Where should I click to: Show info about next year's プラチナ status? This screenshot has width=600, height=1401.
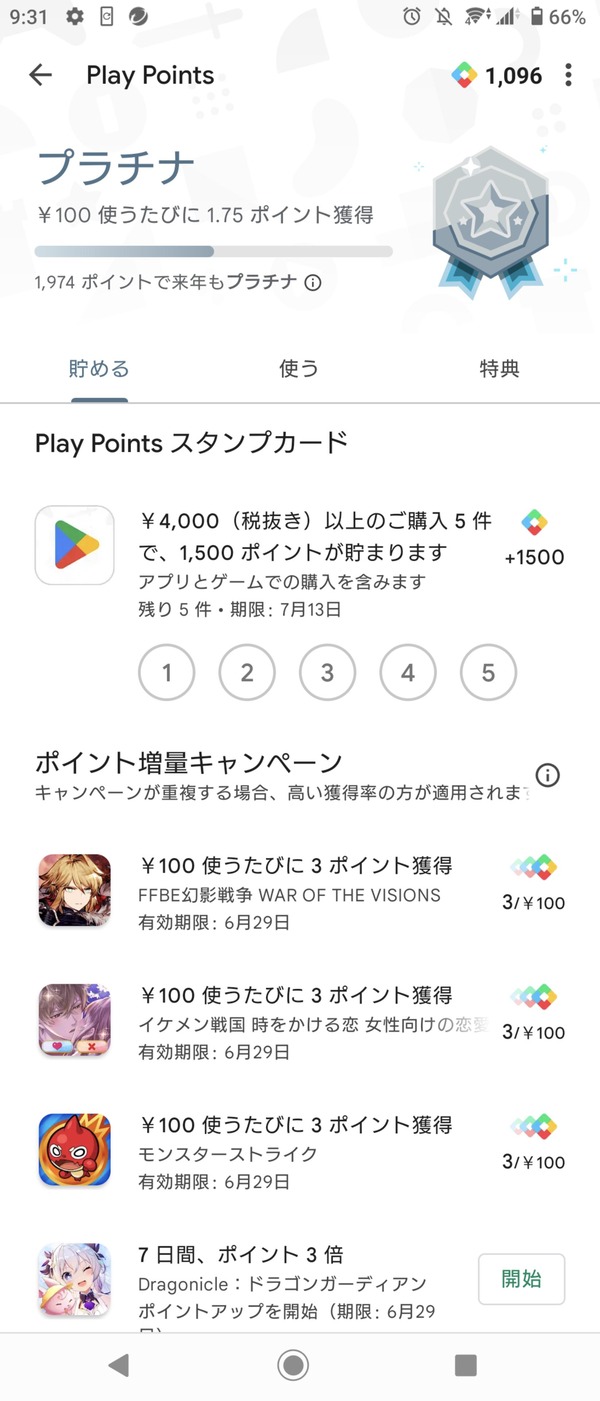tap(313, 283)
